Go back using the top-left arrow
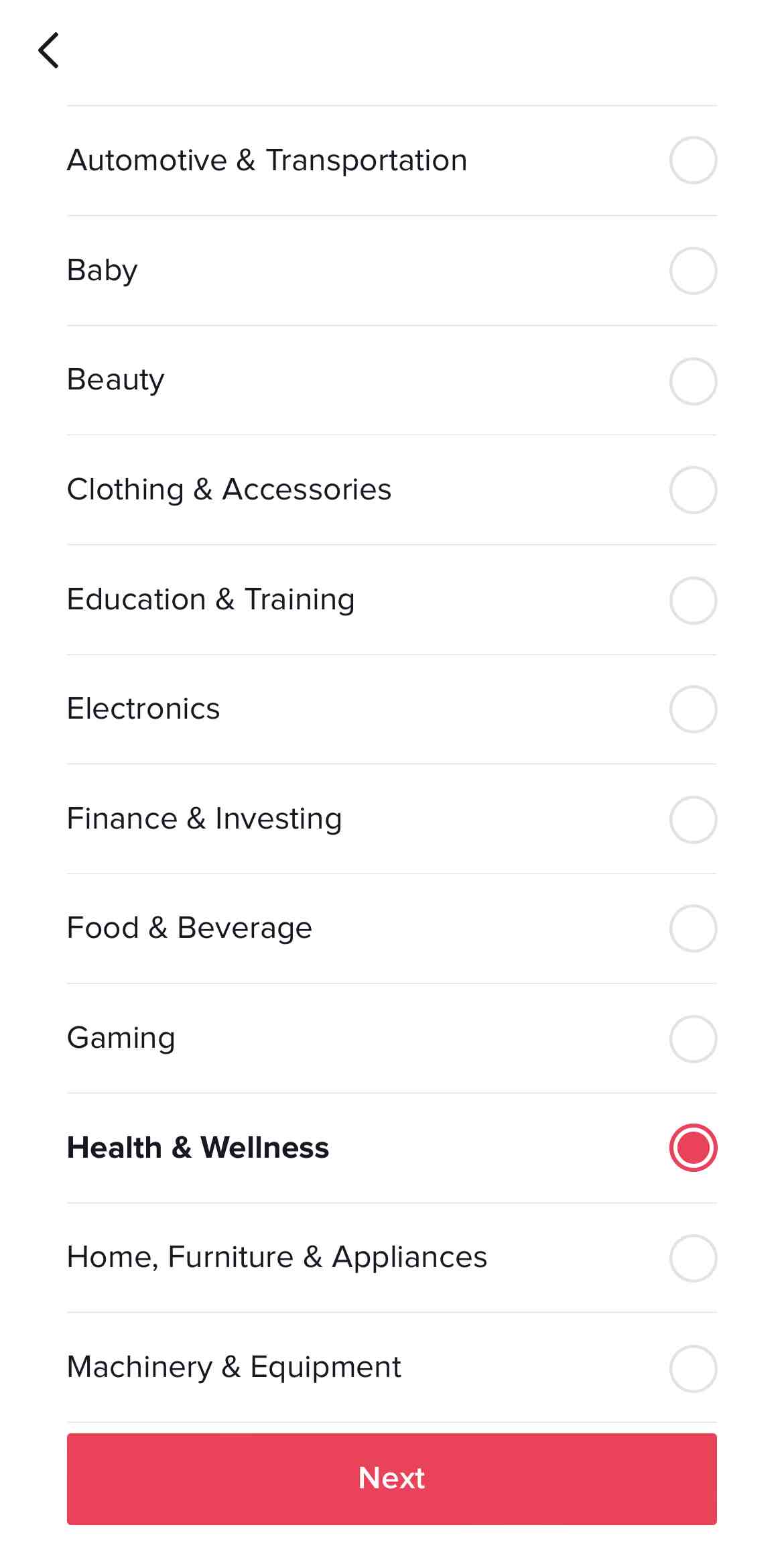The width and height of the screenshot is (784, 1562). [x=49, y=50]
